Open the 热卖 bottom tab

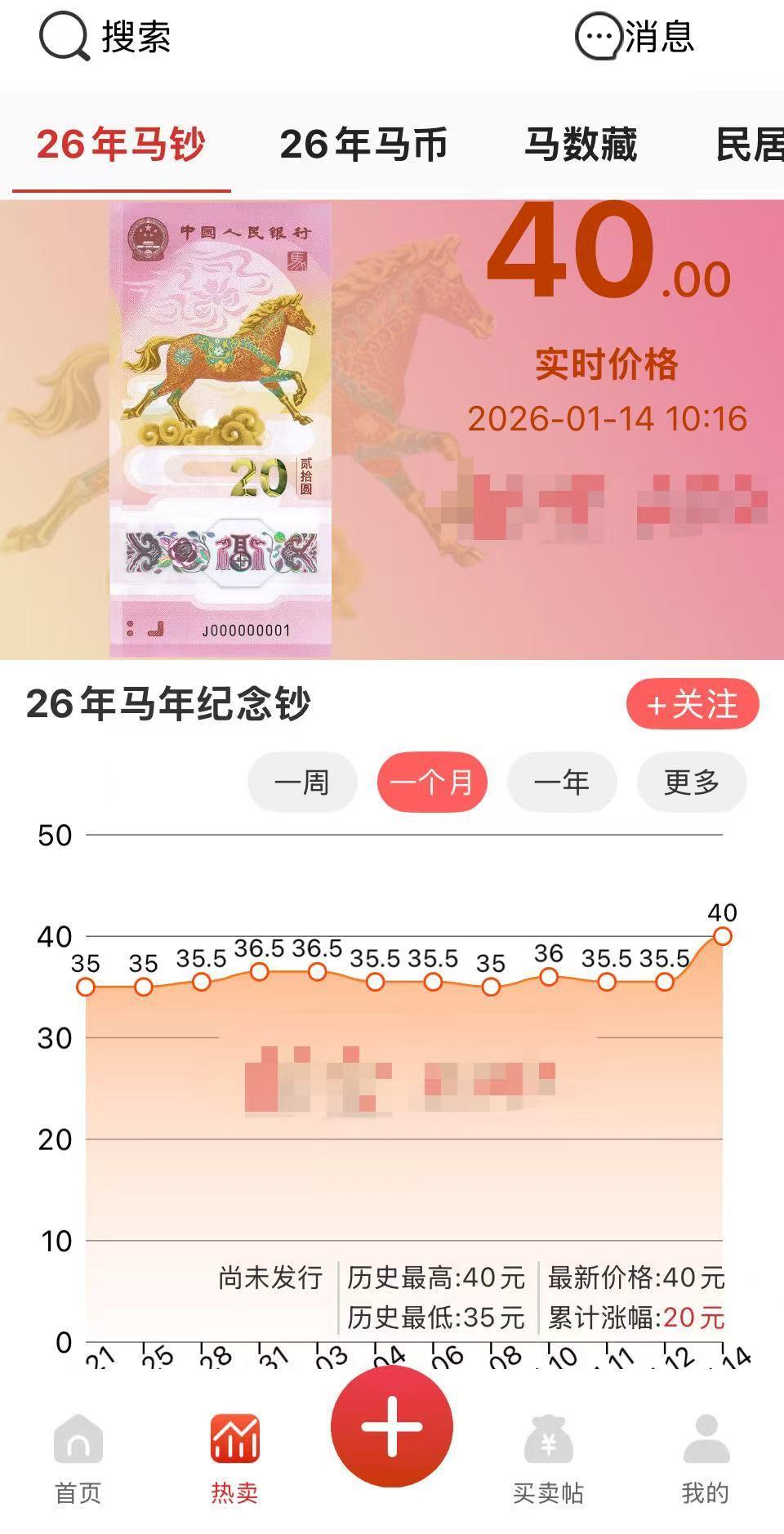(235, 1460)
